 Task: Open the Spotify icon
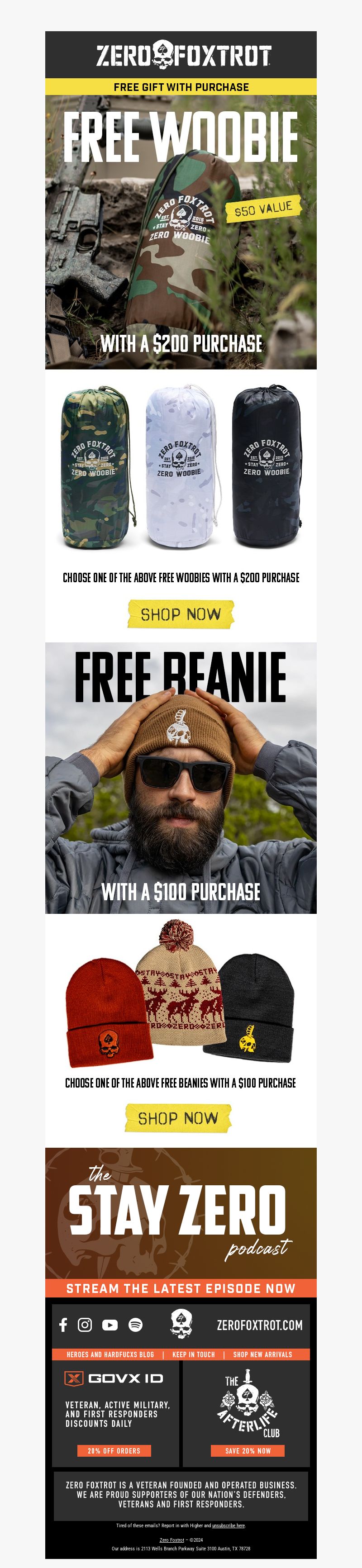click(x=136, y=1325)
